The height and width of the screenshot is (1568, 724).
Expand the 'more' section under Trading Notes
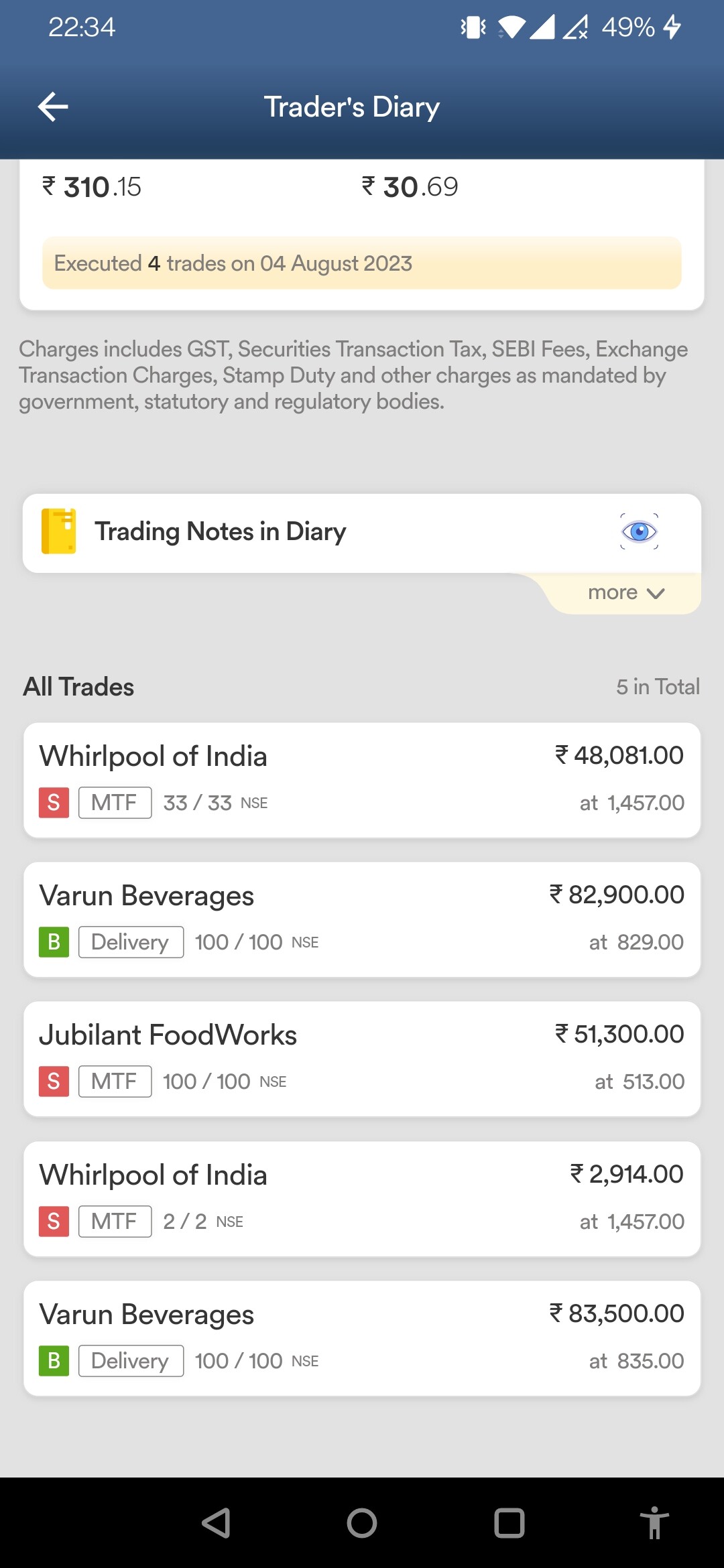click(x=626, y=593)
